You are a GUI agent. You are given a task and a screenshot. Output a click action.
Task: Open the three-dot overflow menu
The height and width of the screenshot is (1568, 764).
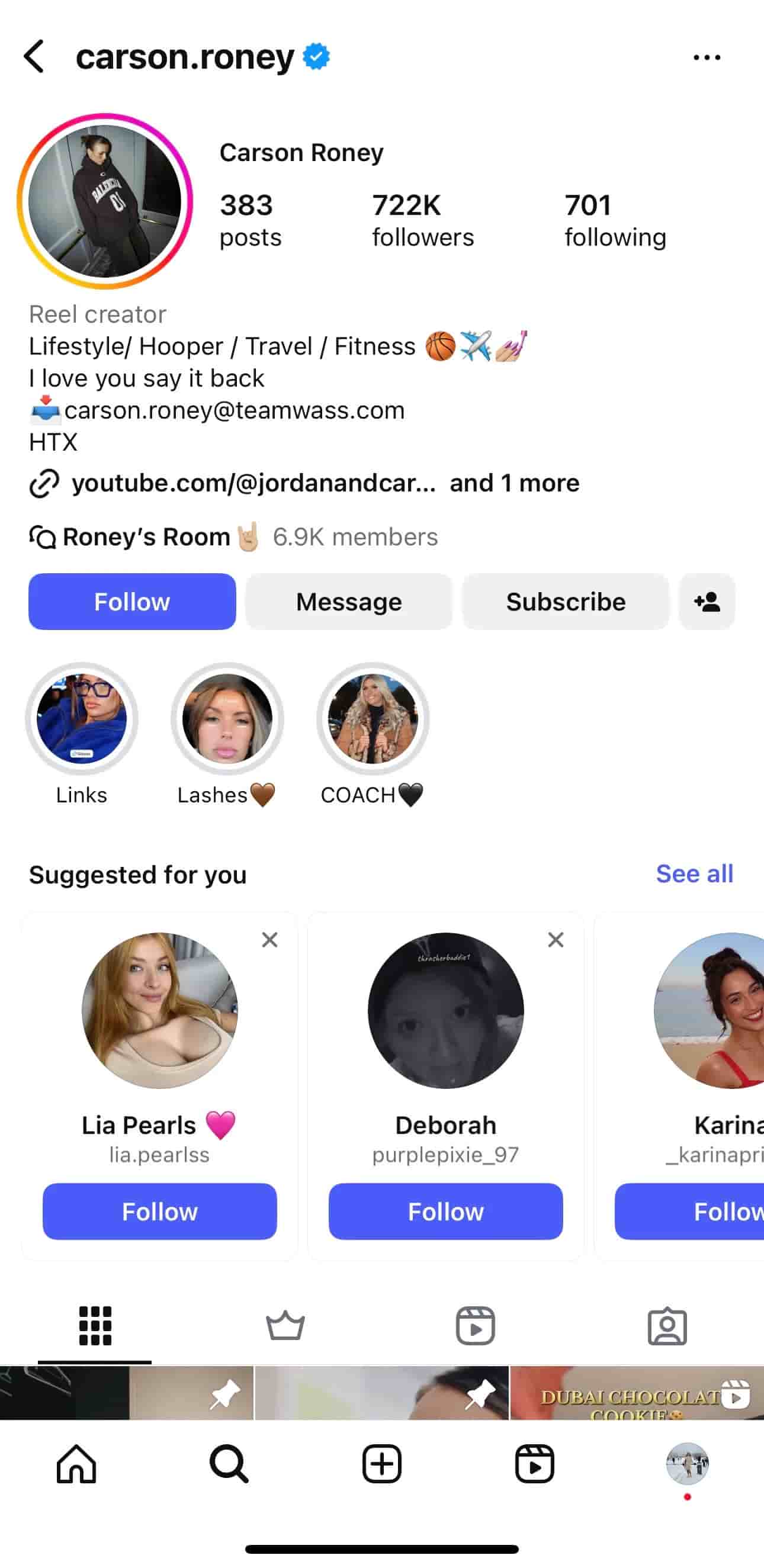point(706,58)
